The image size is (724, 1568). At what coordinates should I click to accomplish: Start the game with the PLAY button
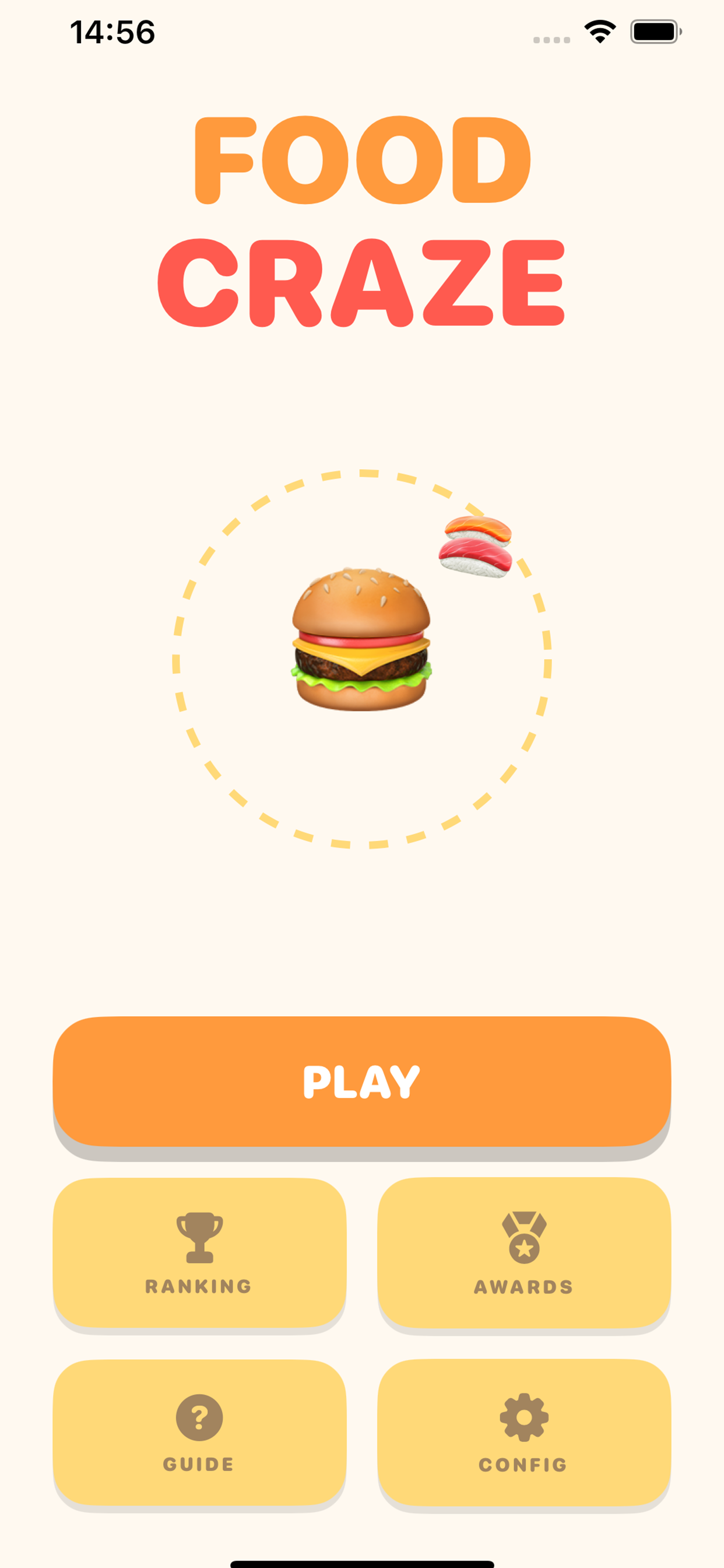pos(361,1081)
